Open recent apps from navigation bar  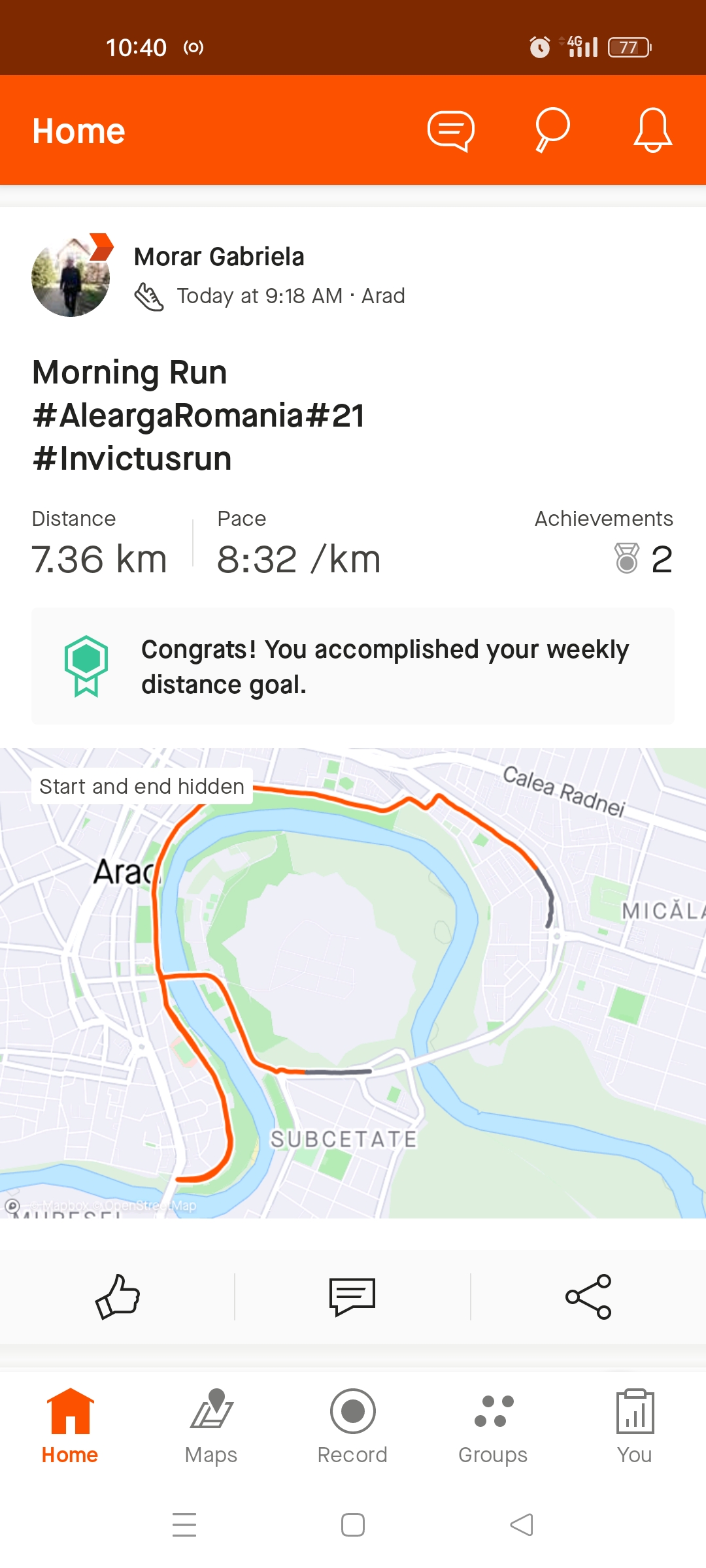tap(184, 1525)
